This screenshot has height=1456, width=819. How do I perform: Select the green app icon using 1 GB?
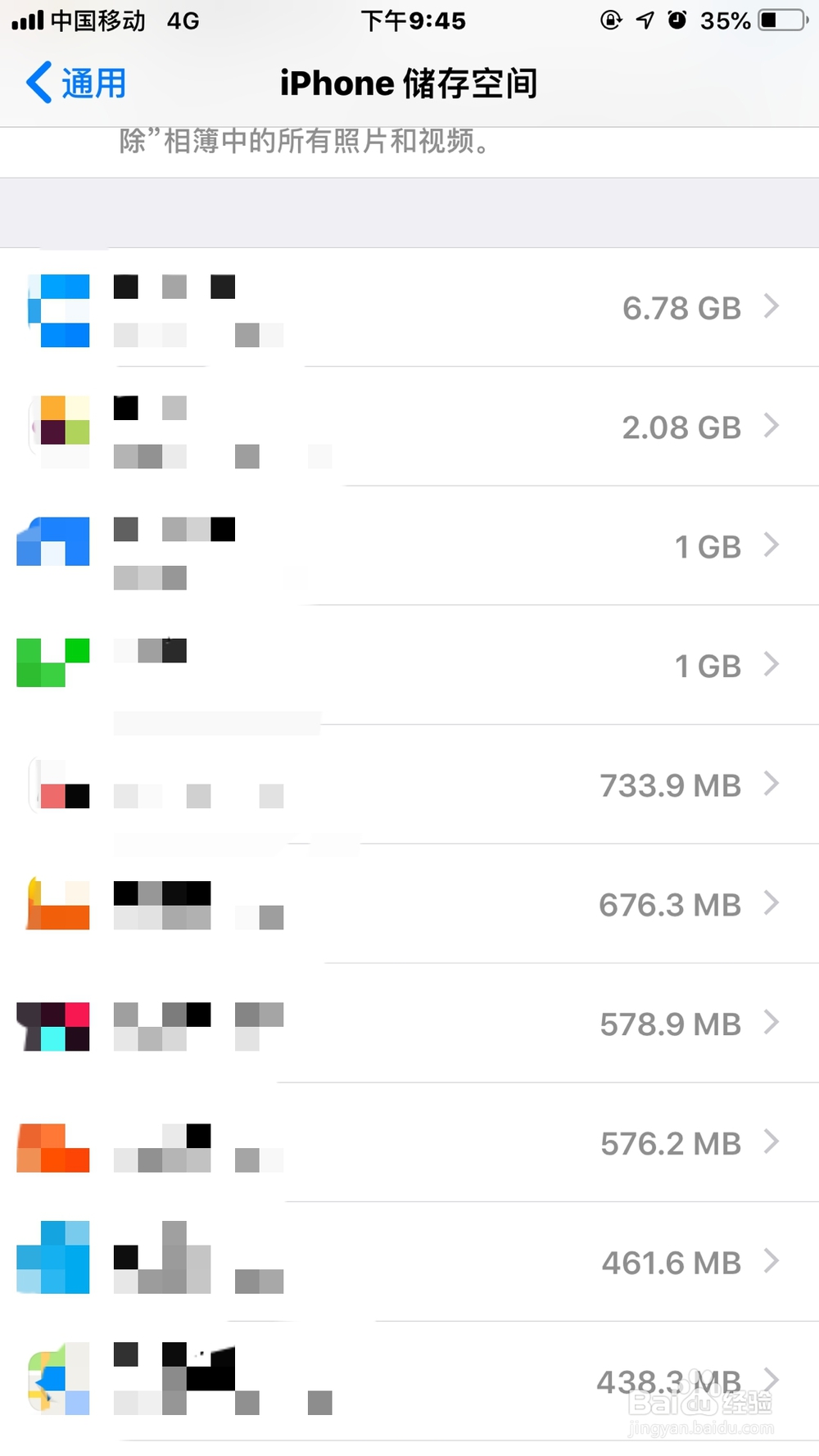[x=52, y=663]
